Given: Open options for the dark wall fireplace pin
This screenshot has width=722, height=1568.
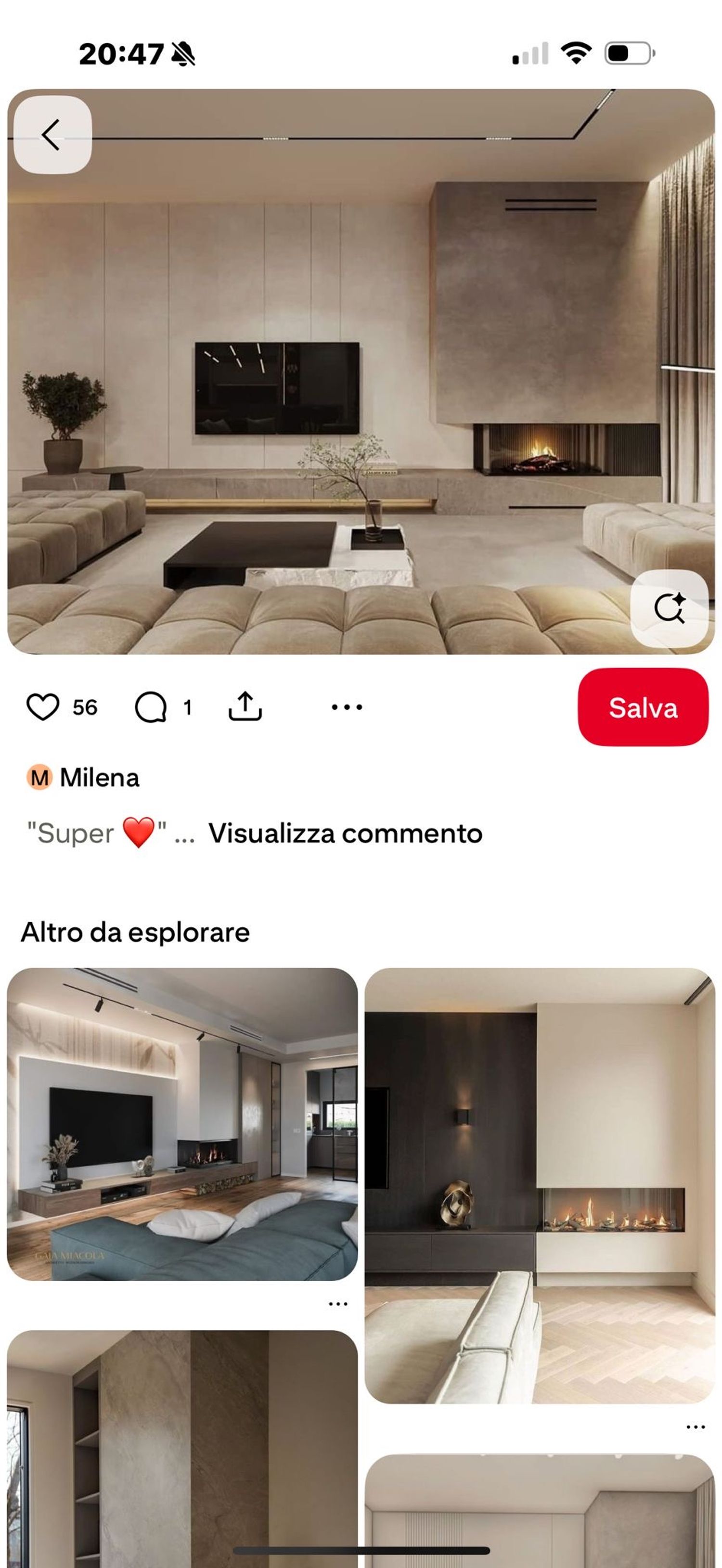Looking at the screenshot, I should click(x=695, y=1427).
